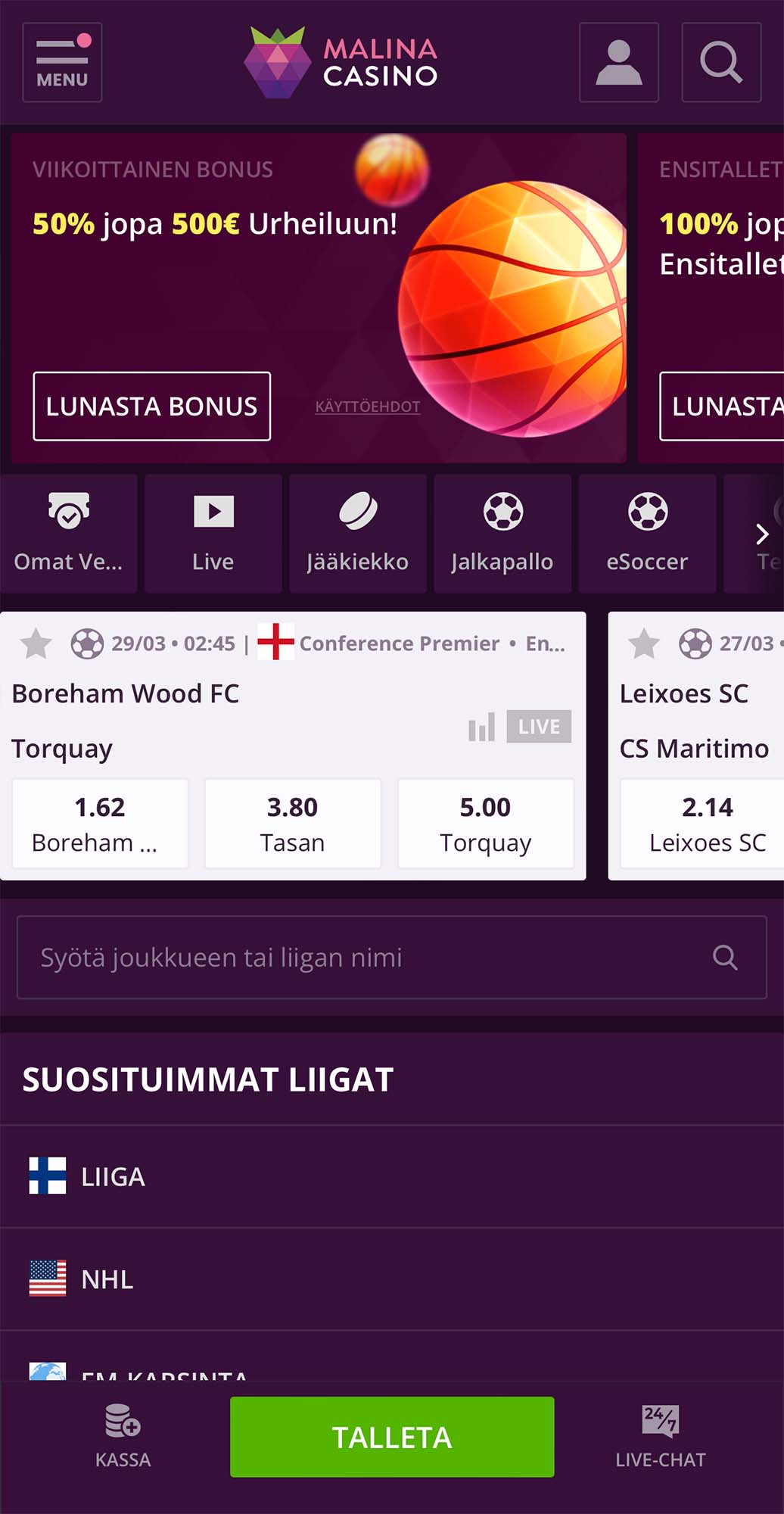Switch to the Omat Ve... sports tab
This screenshot has height=1514, width=784.
[x=68, y=534]
